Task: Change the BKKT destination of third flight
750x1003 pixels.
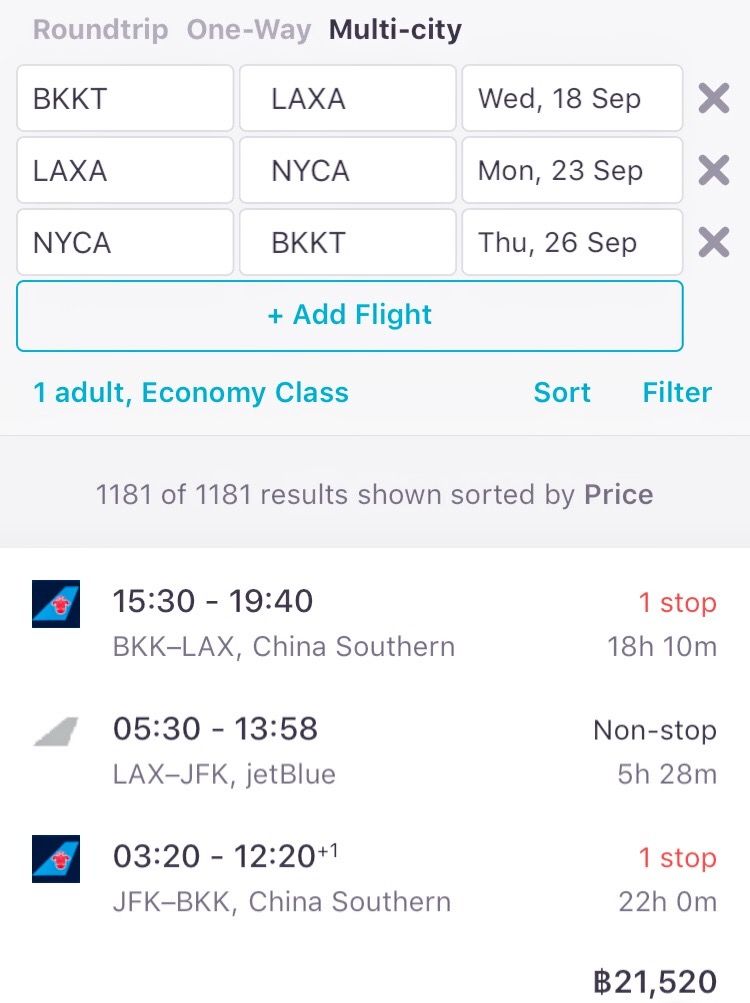Action: click(347, 243)
